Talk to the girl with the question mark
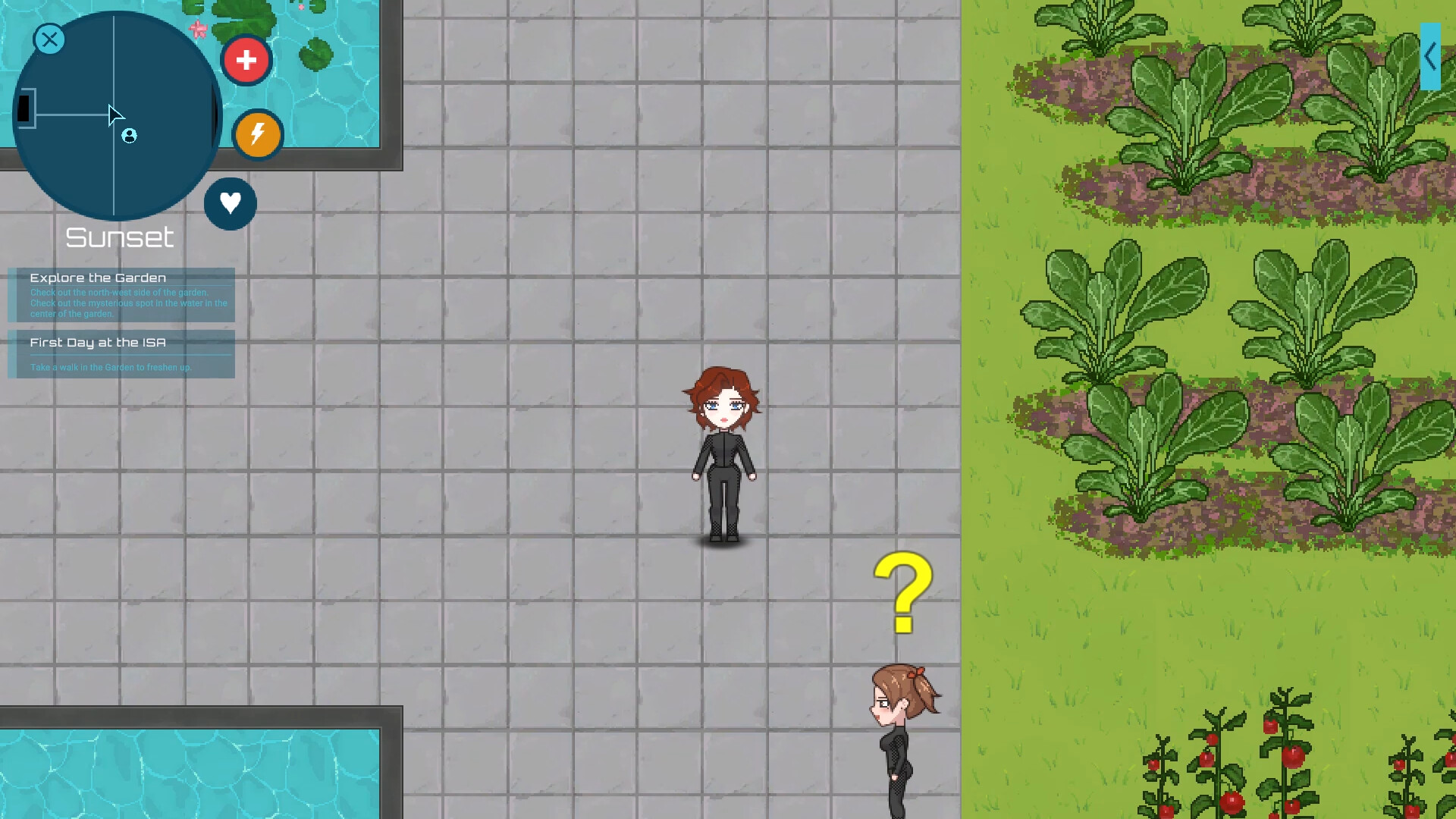 [902, 728]
